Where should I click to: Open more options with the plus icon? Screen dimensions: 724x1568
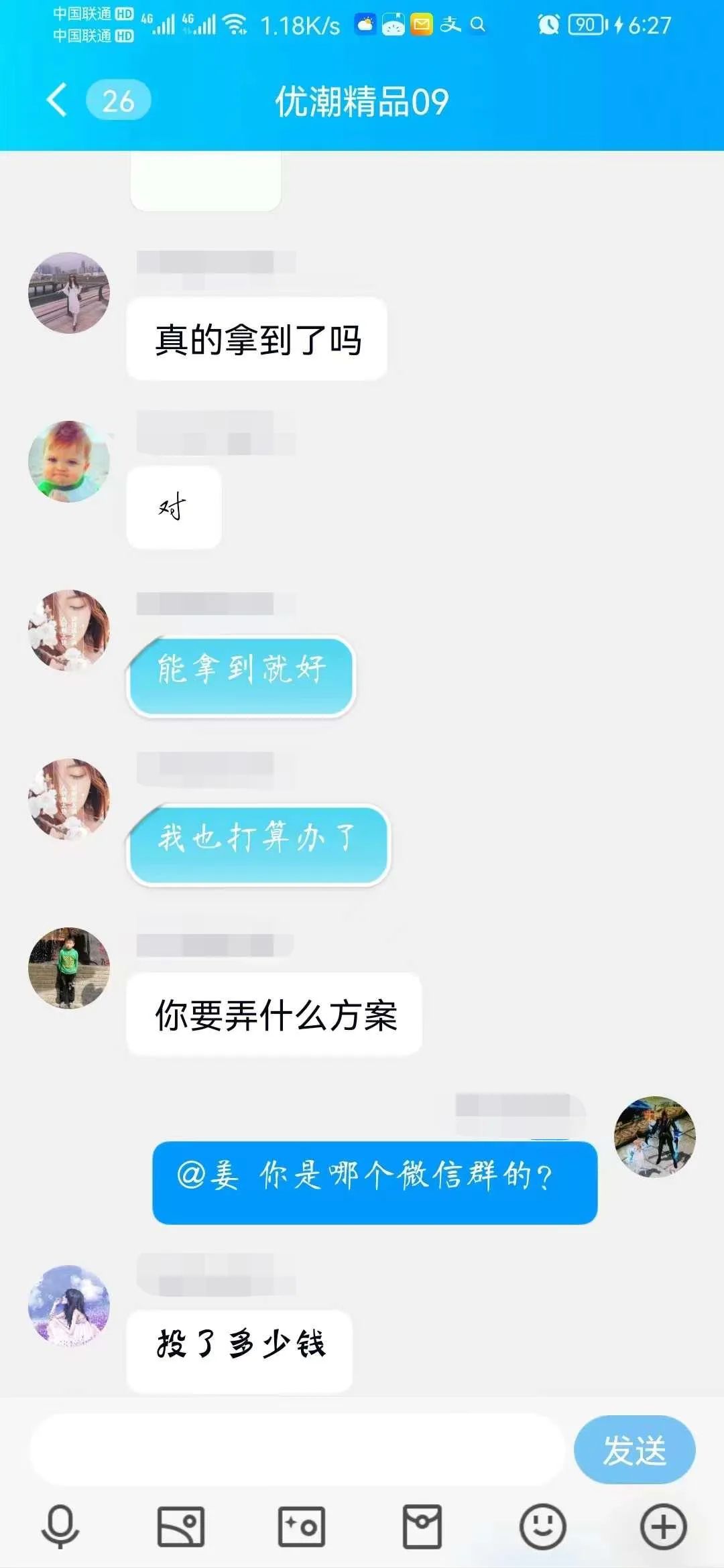[663, 1526]
